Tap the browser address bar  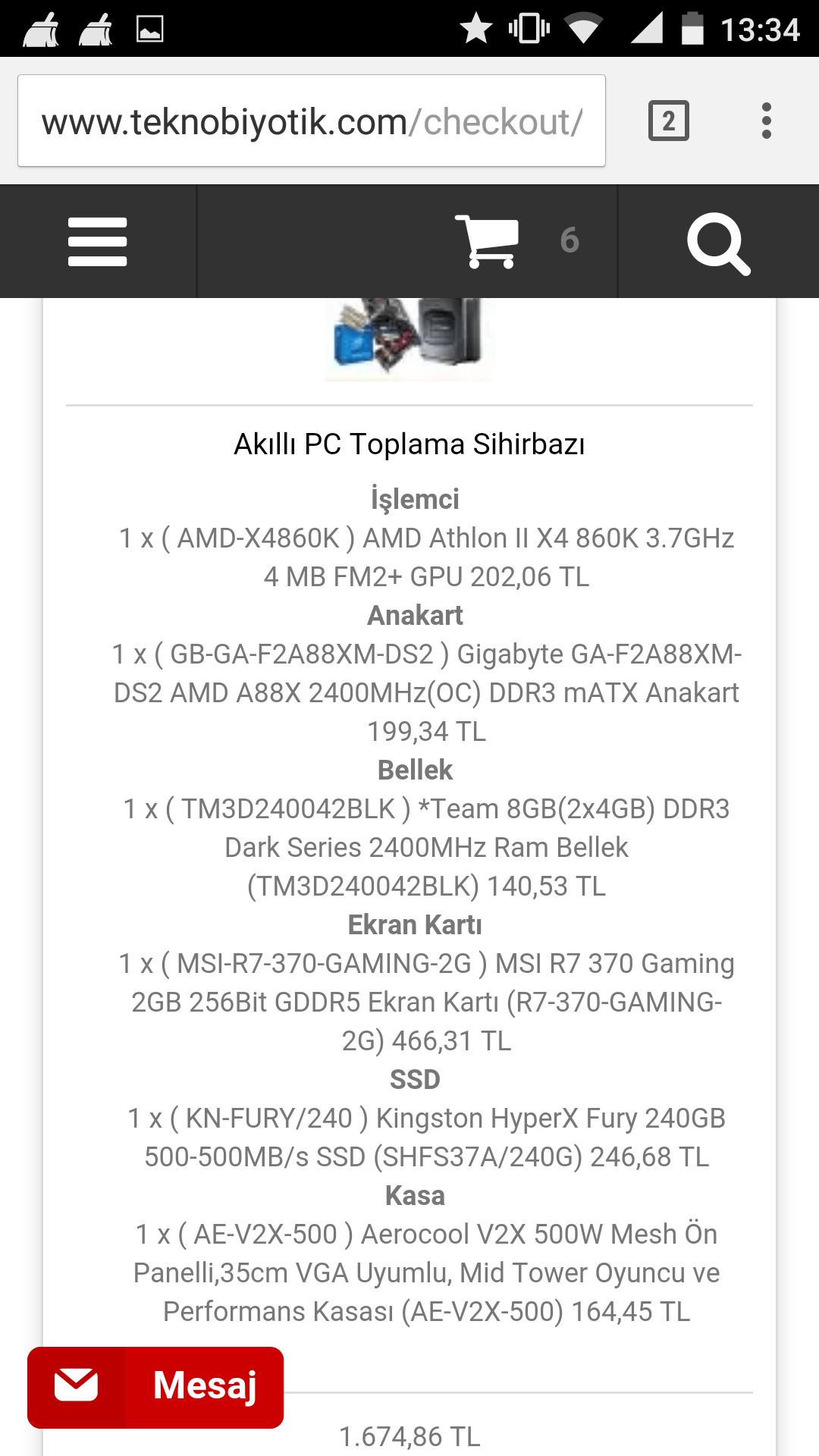[311, 121]
